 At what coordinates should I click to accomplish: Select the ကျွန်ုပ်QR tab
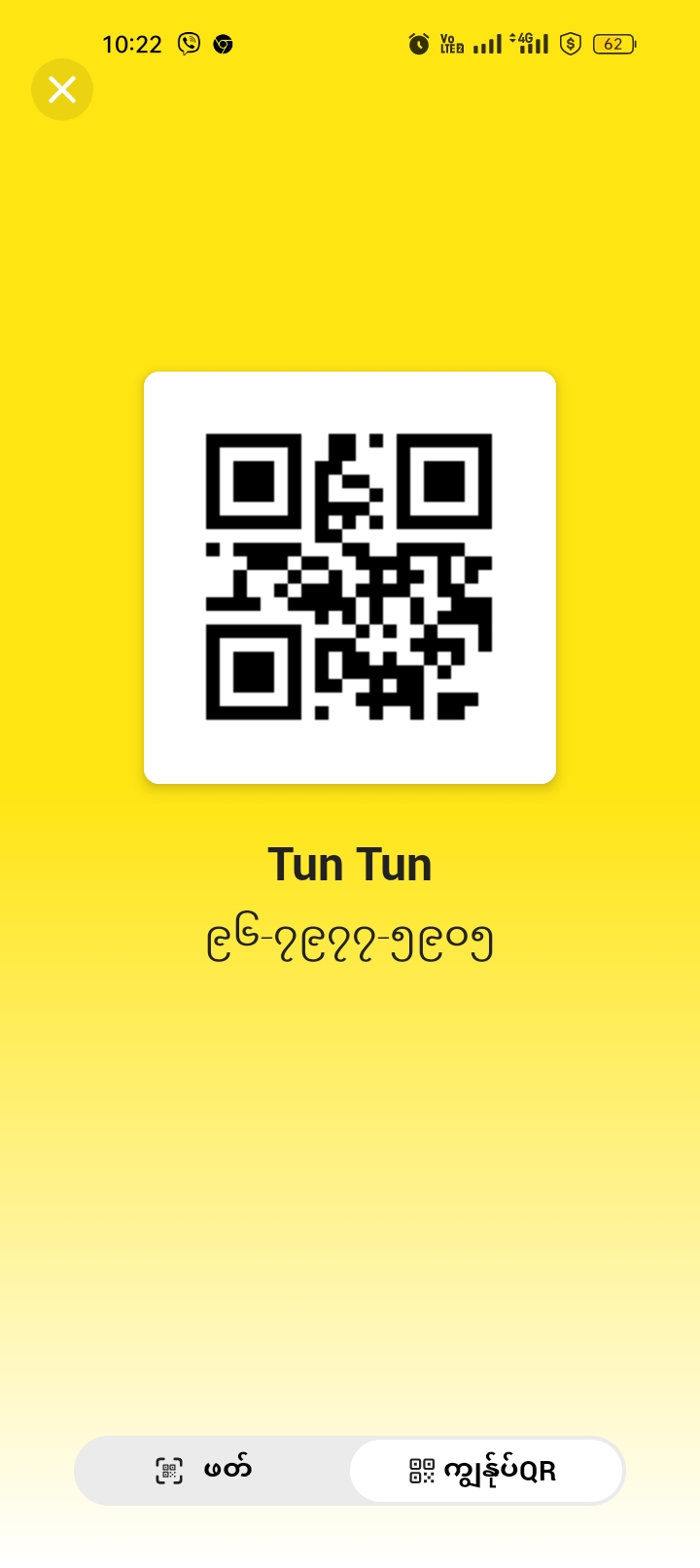pos(486,1470)
